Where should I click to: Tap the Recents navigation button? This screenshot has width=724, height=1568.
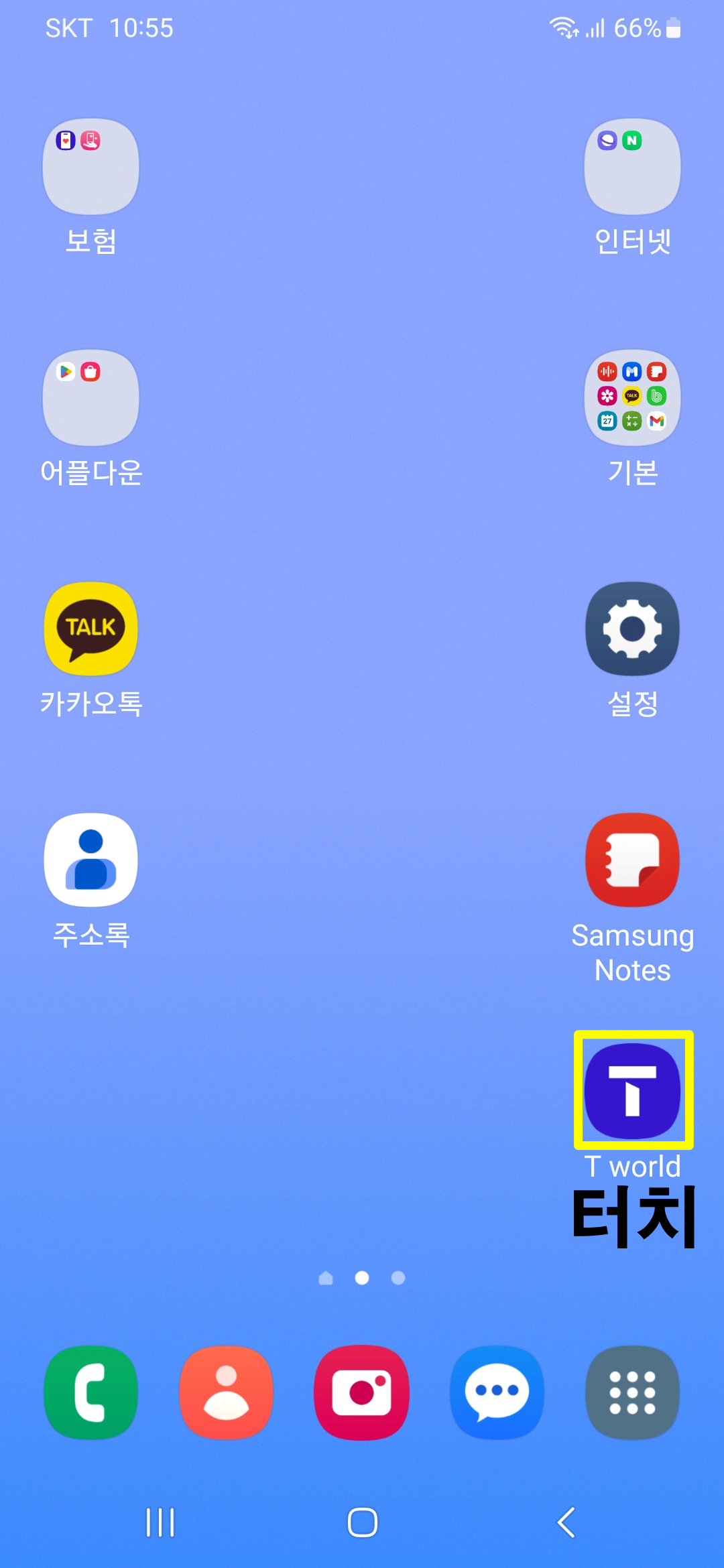159,1522
